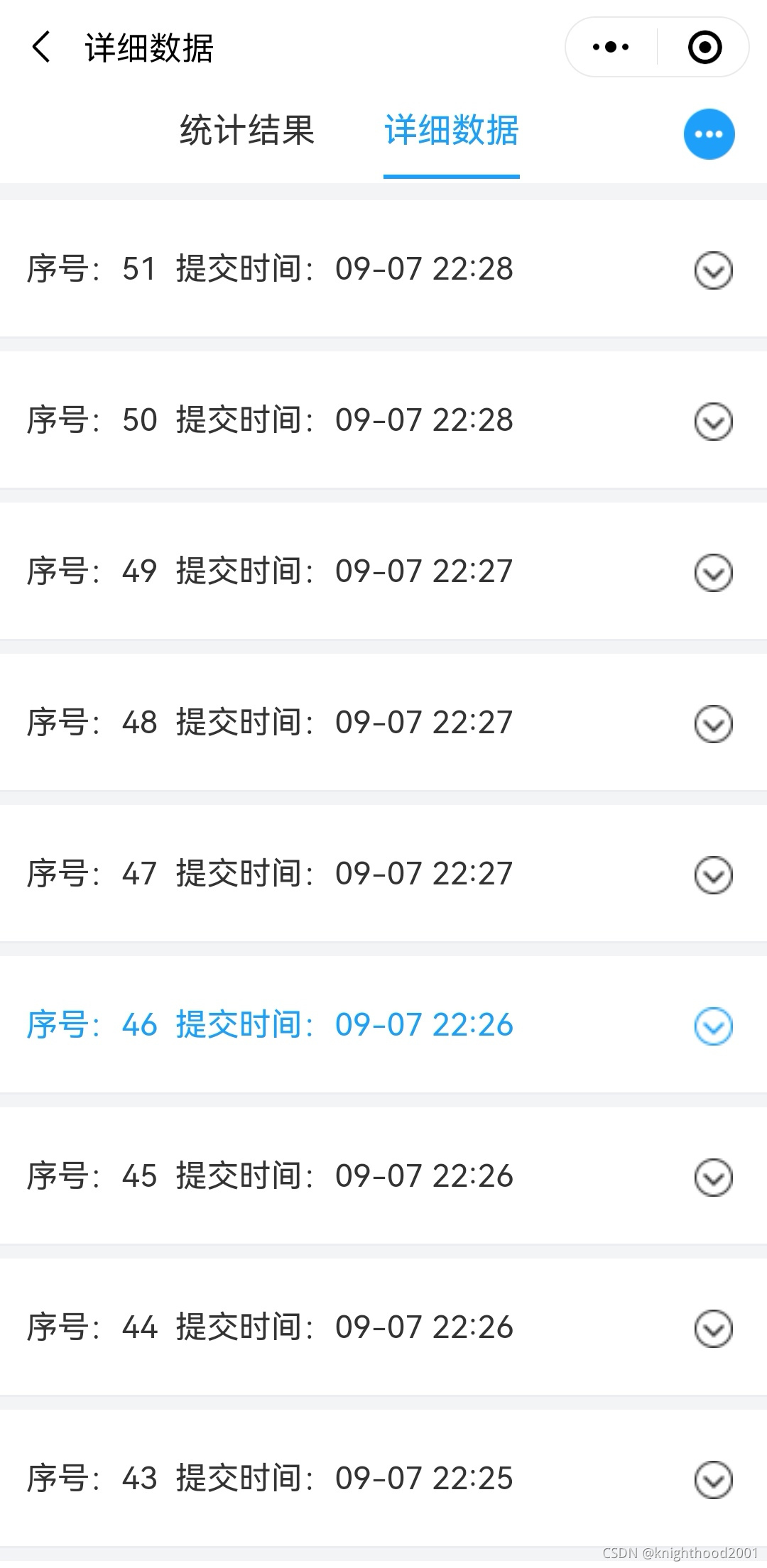Go back from 详细数据 page

click(x=41, y=48)
